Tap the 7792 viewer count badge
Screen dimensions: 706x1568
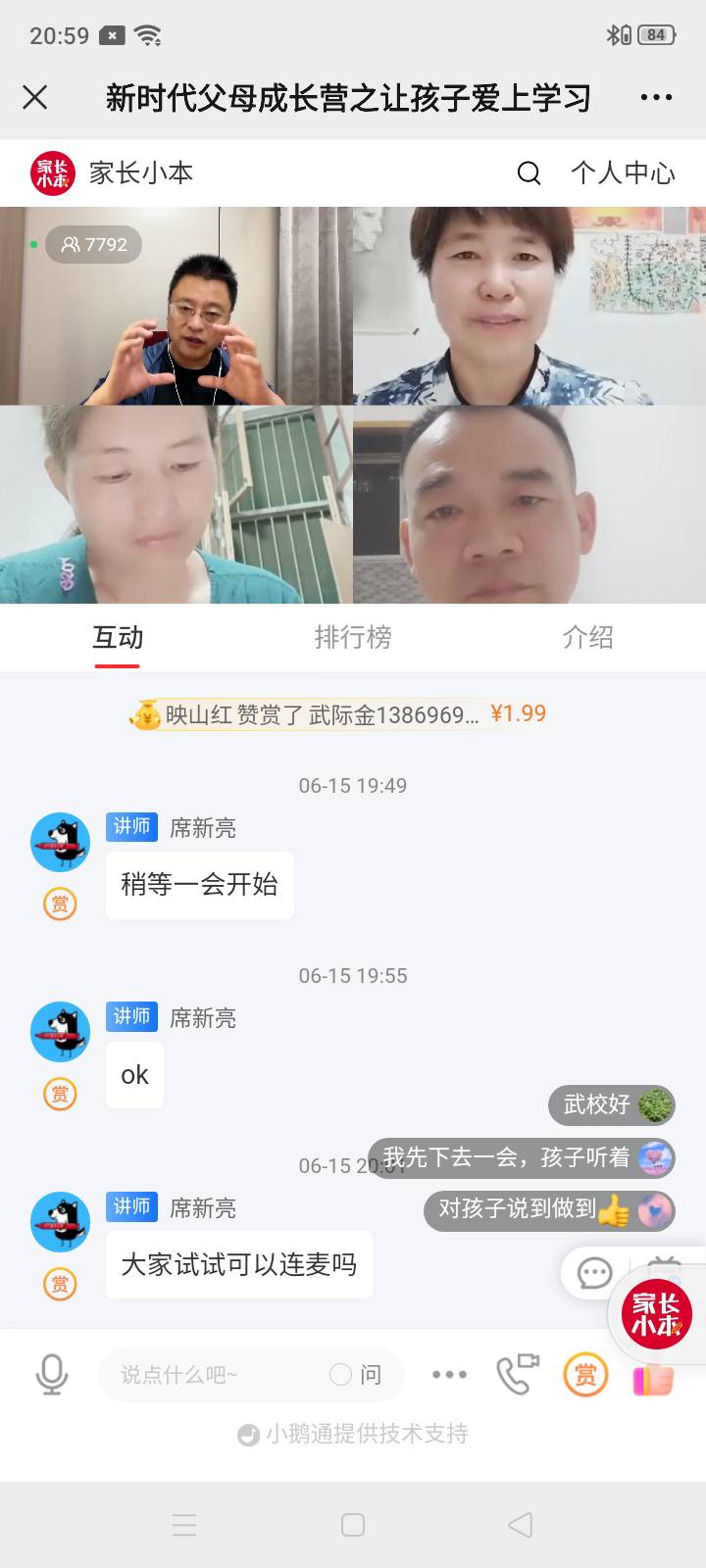coord(93,245)
